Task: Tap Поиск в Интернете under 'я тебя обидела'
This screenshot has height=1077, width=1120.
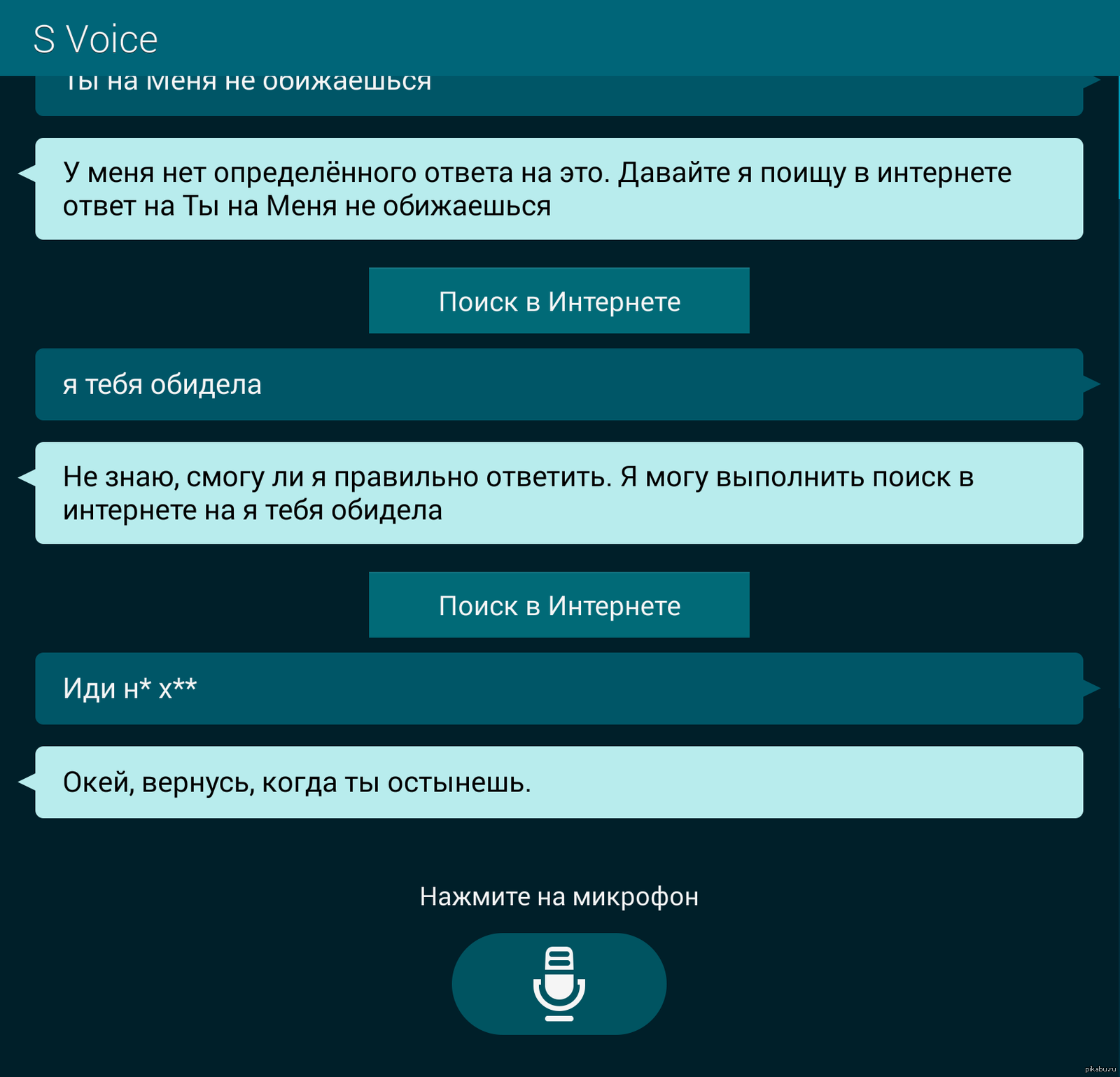Action: click(x=559, y=605)
